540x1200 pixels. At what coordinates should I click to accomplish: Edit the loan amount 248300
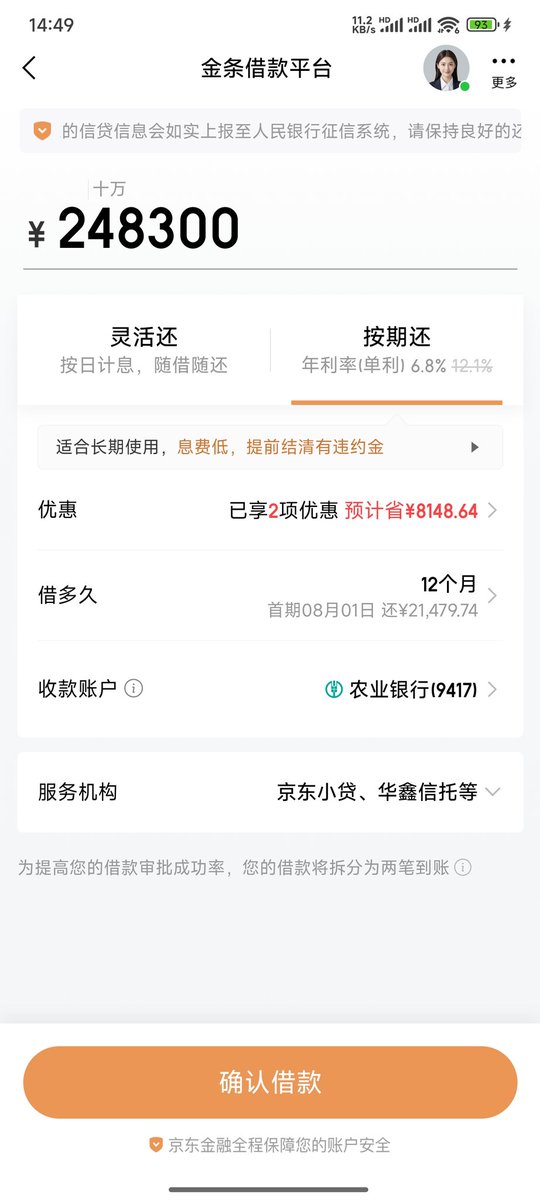[148, 230]
